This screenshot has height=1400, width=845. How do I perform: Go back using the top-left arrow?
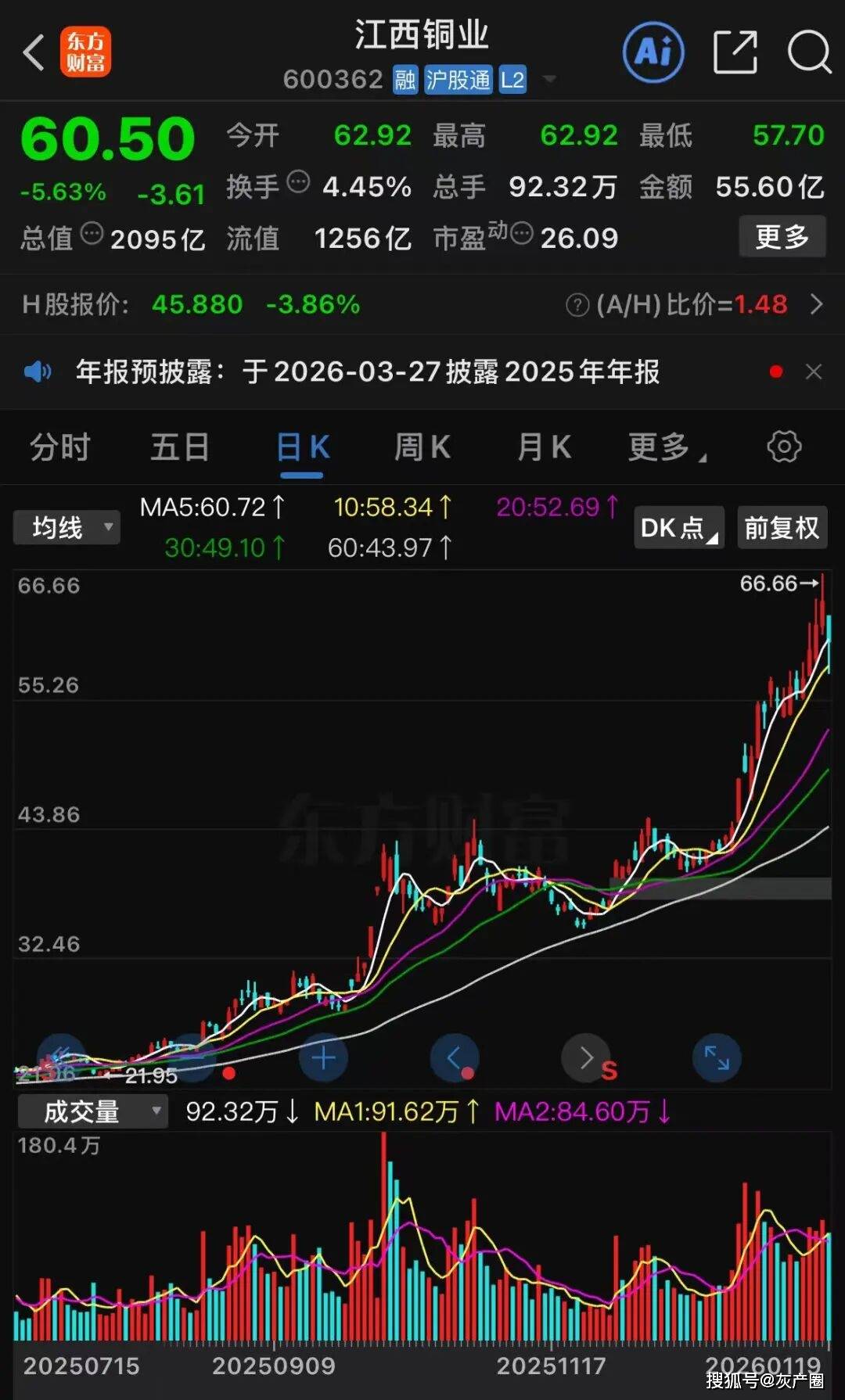pyautogui.click(x=34, y=53)
